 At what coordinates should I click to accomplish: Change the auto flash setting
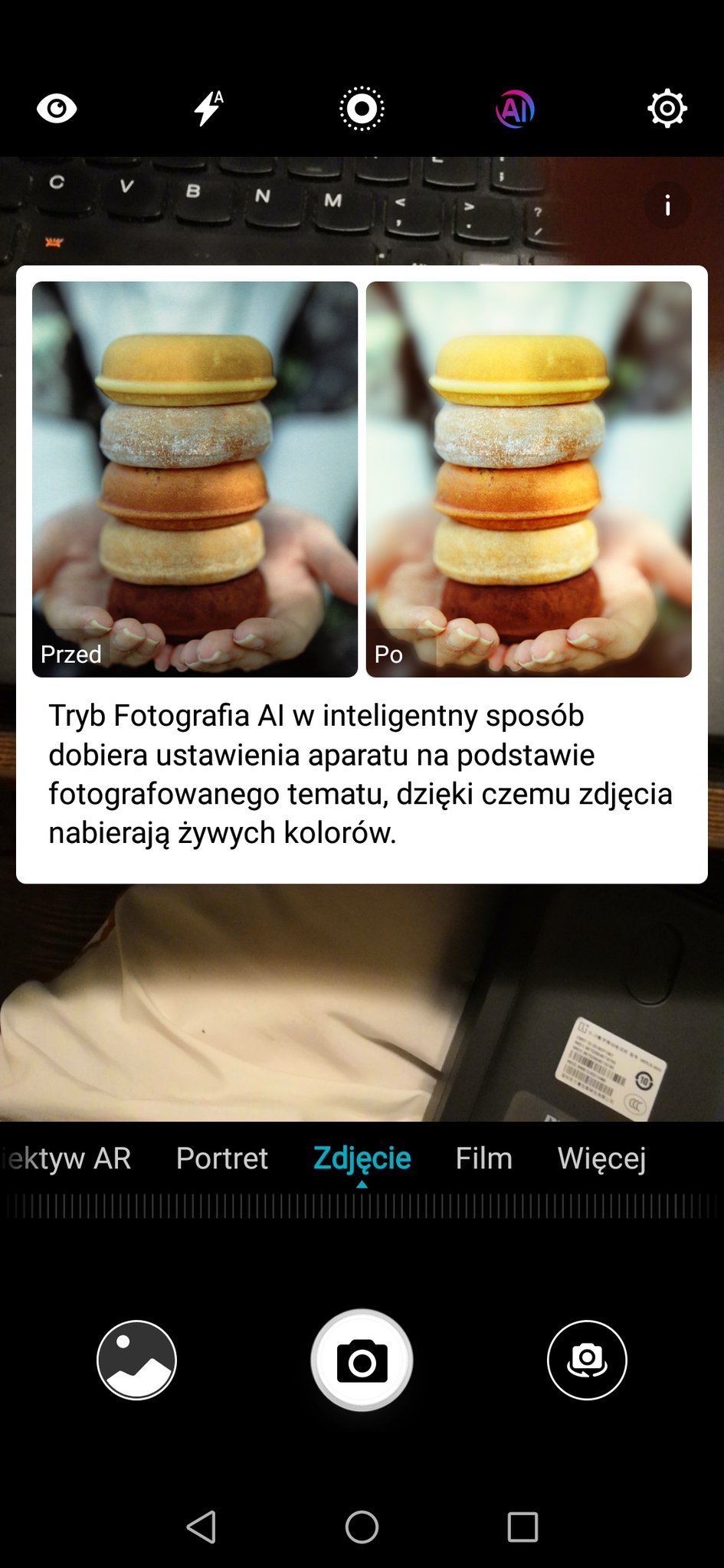pyautogui.click(x=208, y=109)
